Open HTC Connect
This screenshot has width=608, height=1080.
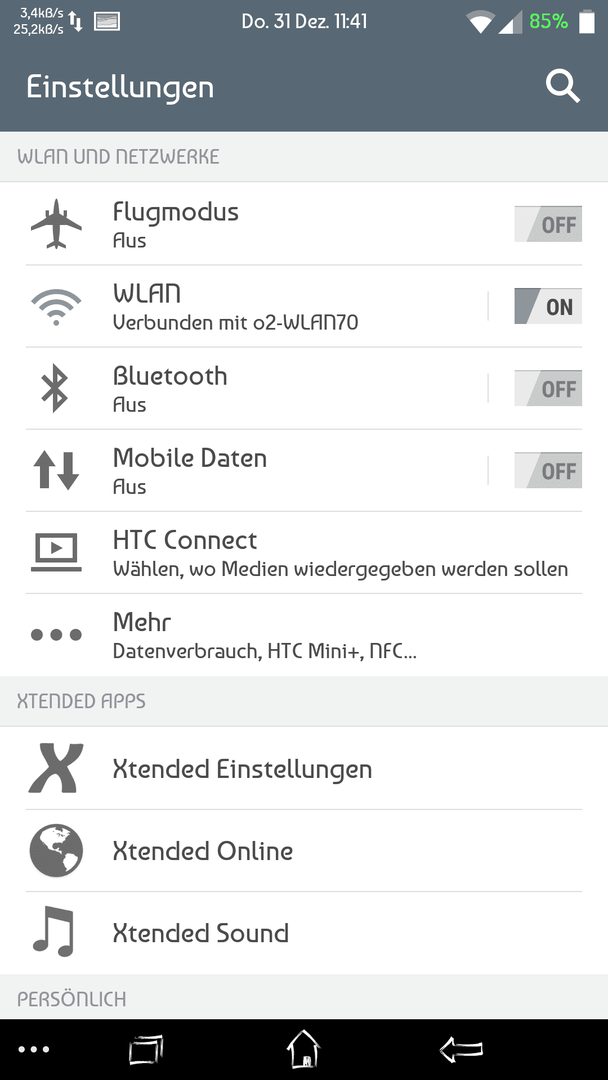(x=304, y=553)
